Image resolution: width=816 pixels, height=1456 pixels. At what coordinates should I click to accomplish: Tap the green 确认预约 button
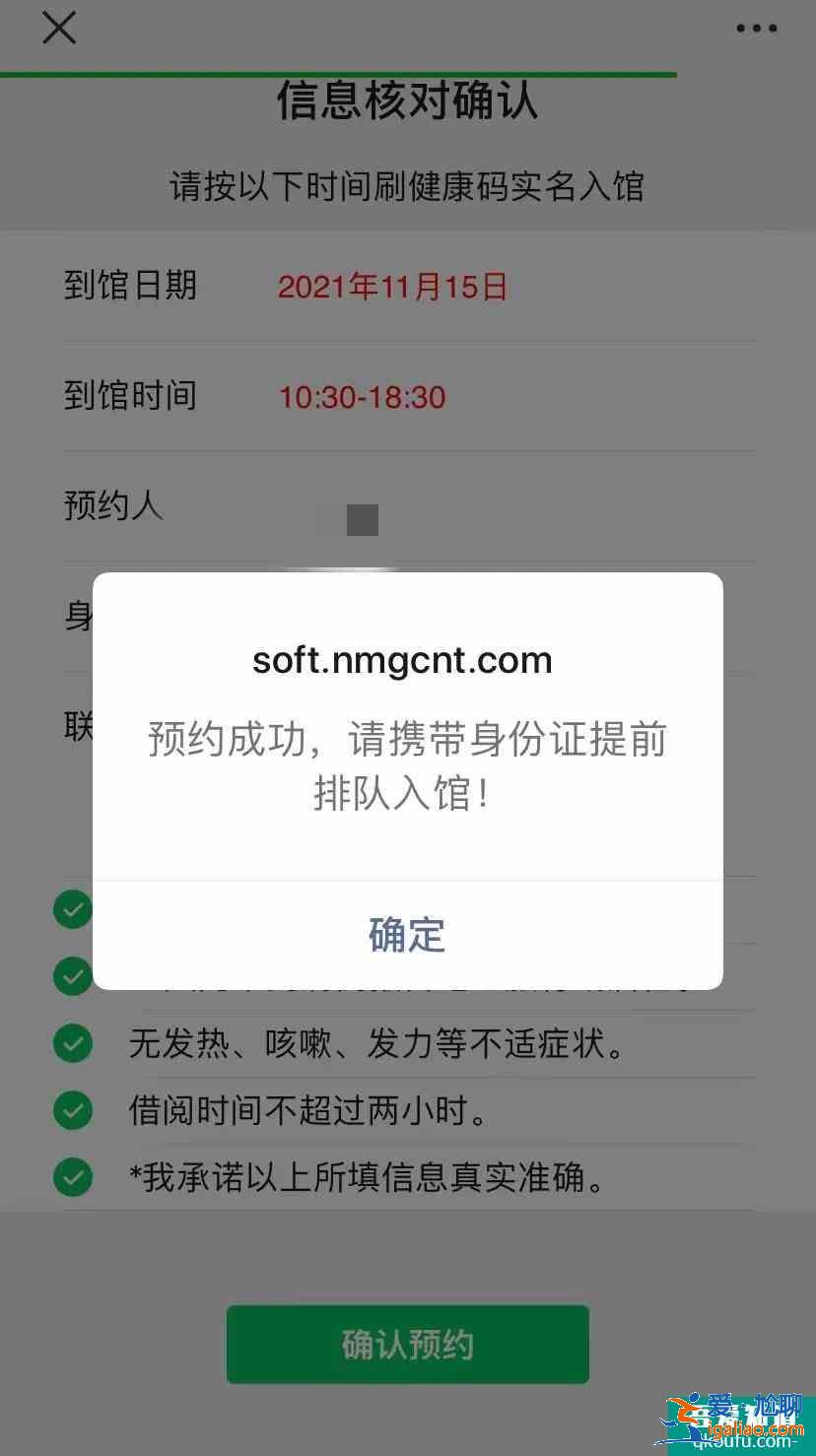[x=407, y=1345]
